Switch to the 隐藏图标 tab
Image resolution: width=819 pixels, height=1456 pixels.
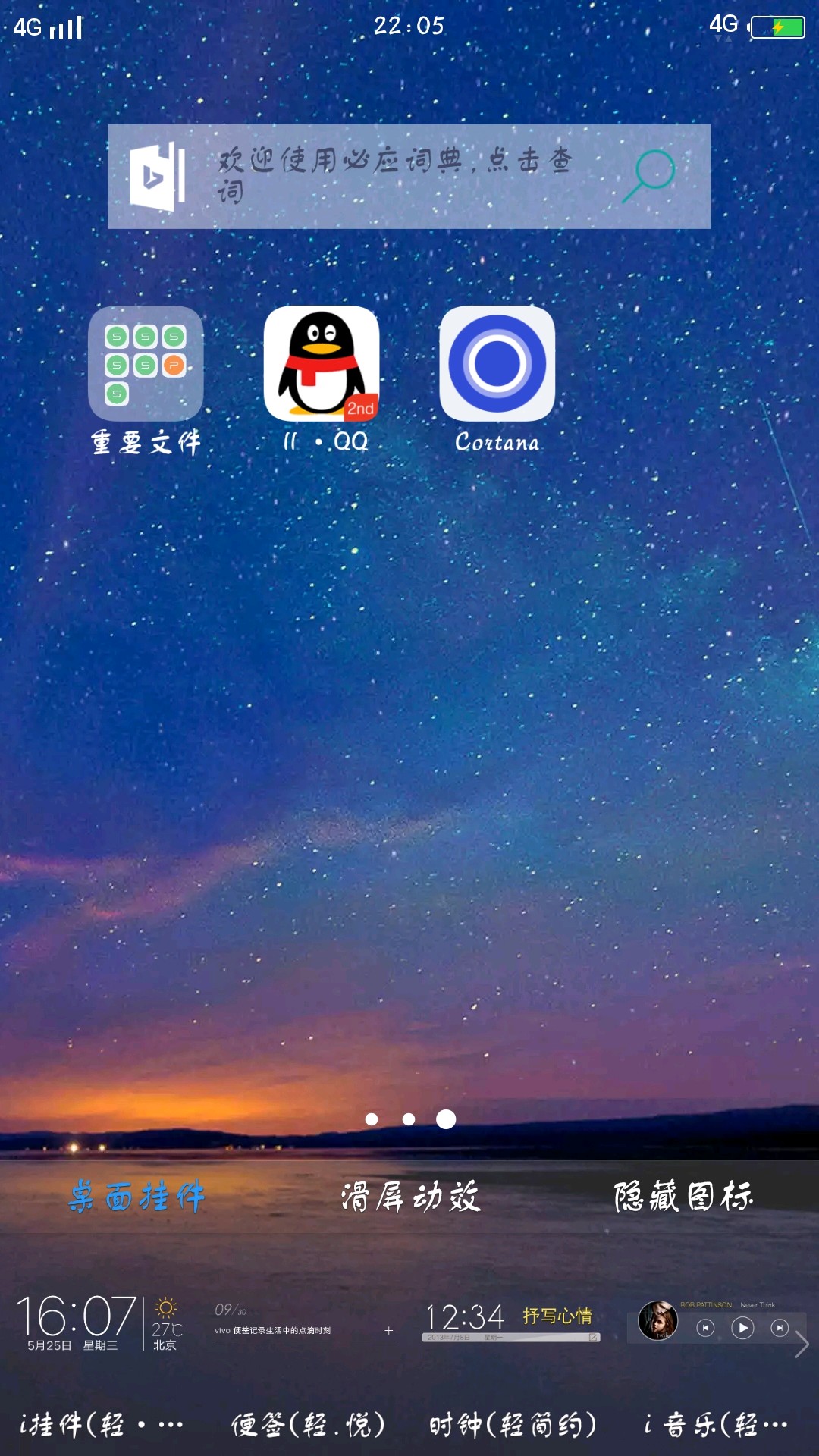tap(682, 1197)
